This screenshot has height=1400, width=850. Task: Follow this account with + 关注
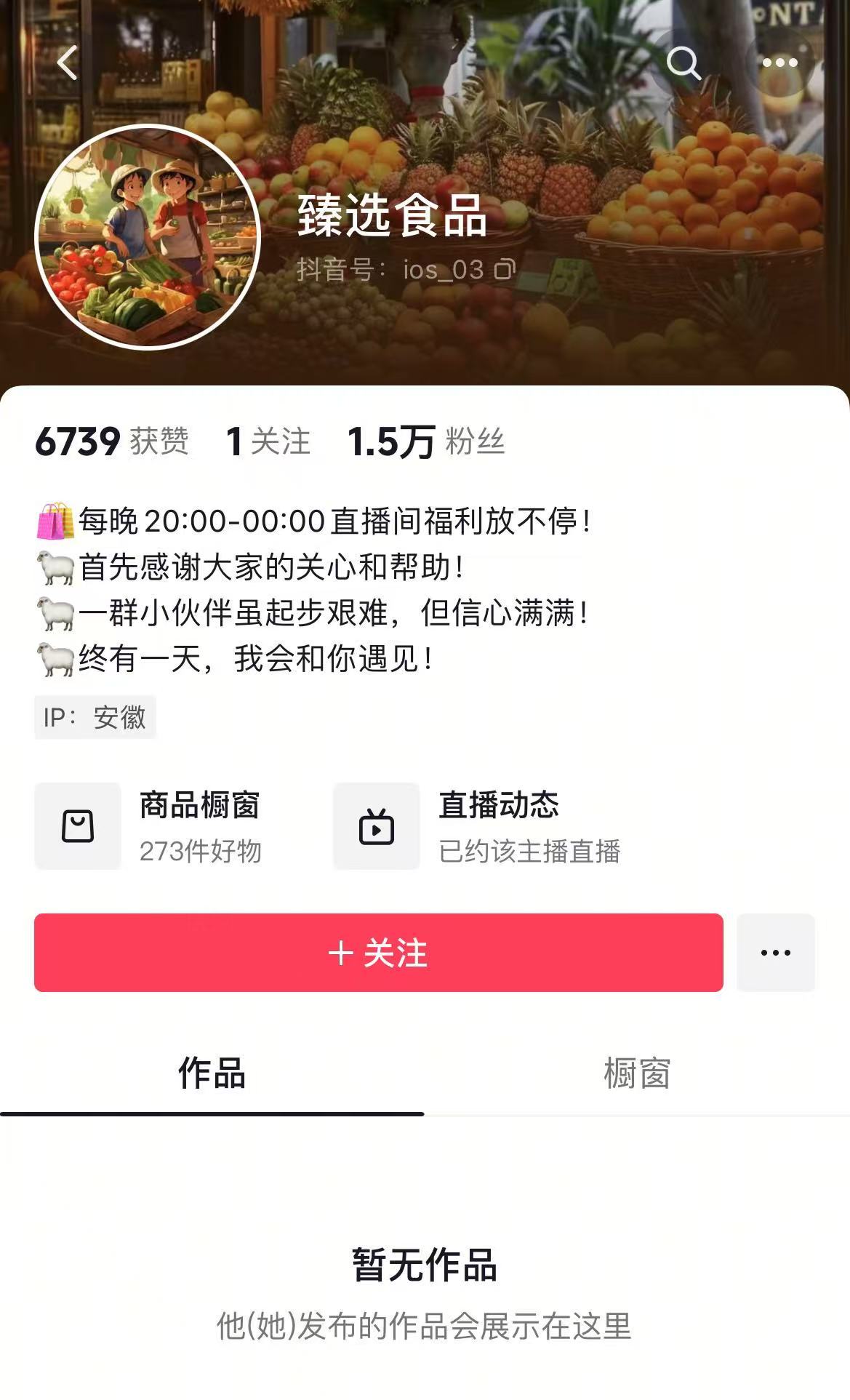[378, 953]
